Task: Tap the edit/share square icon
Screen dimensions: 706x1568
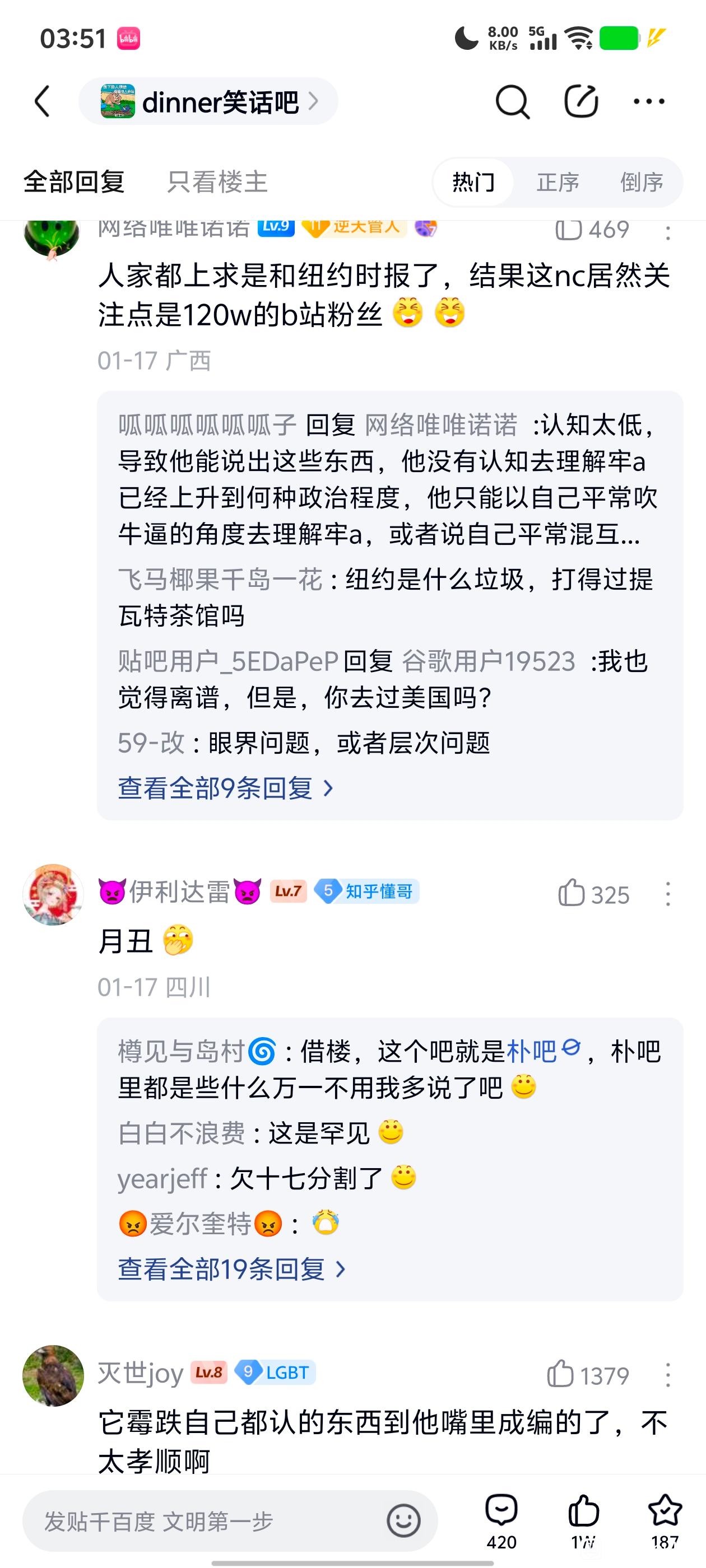Action: 581,102
